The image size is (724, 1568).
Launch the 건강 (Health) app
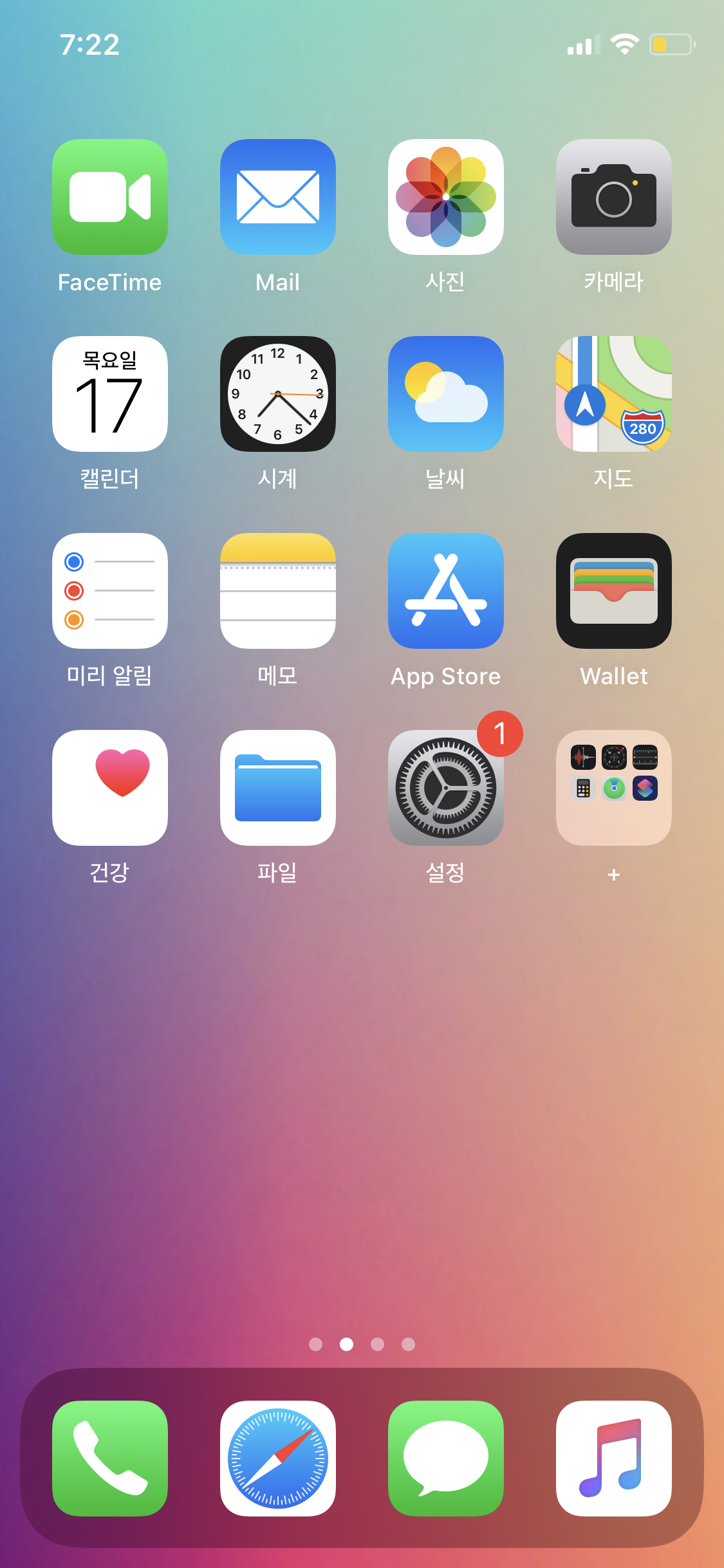pyautogui.click(x=110, y=788)
